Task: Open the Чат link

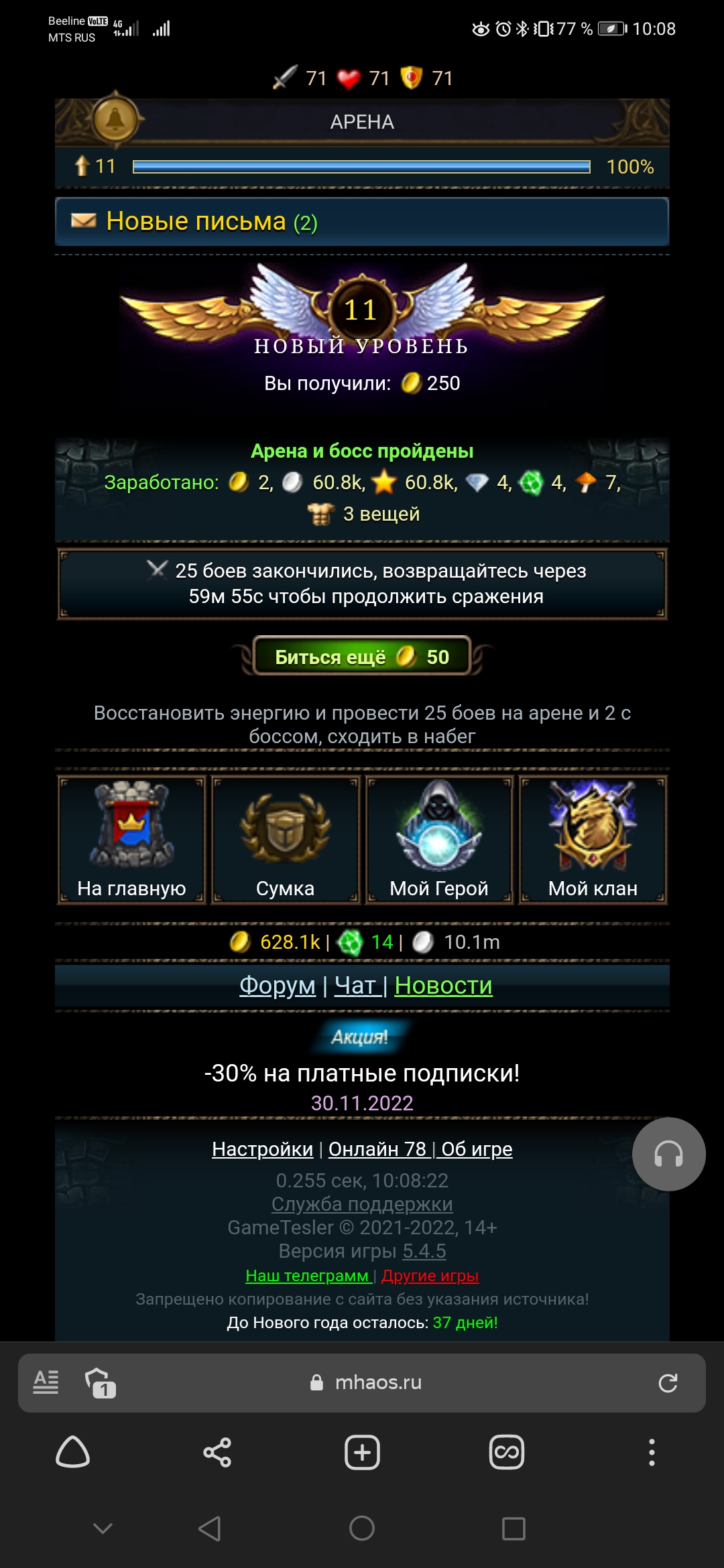Action: (x=356, y=985)
